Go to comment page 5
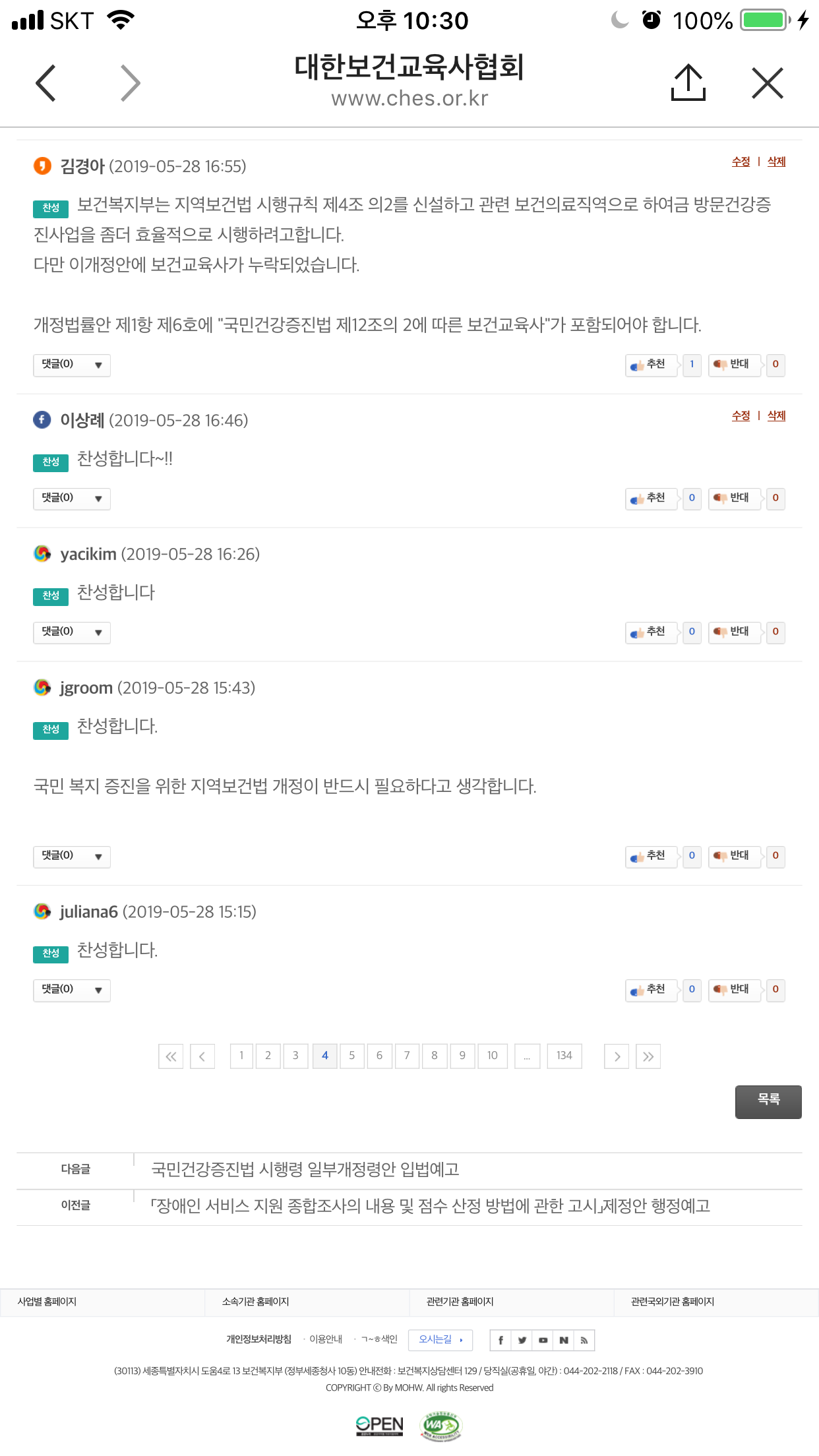This screenshot has width=819, height=1456. click(352, 1056)
